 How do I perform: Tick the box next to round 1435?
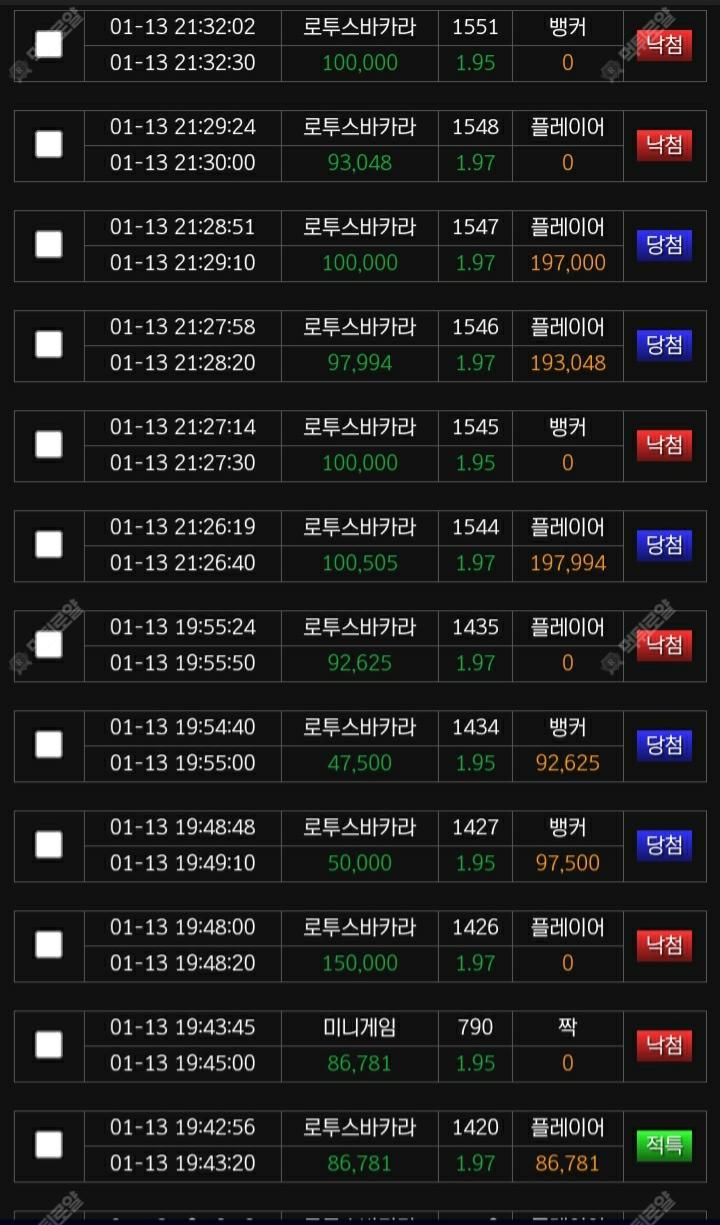(49, 645)
